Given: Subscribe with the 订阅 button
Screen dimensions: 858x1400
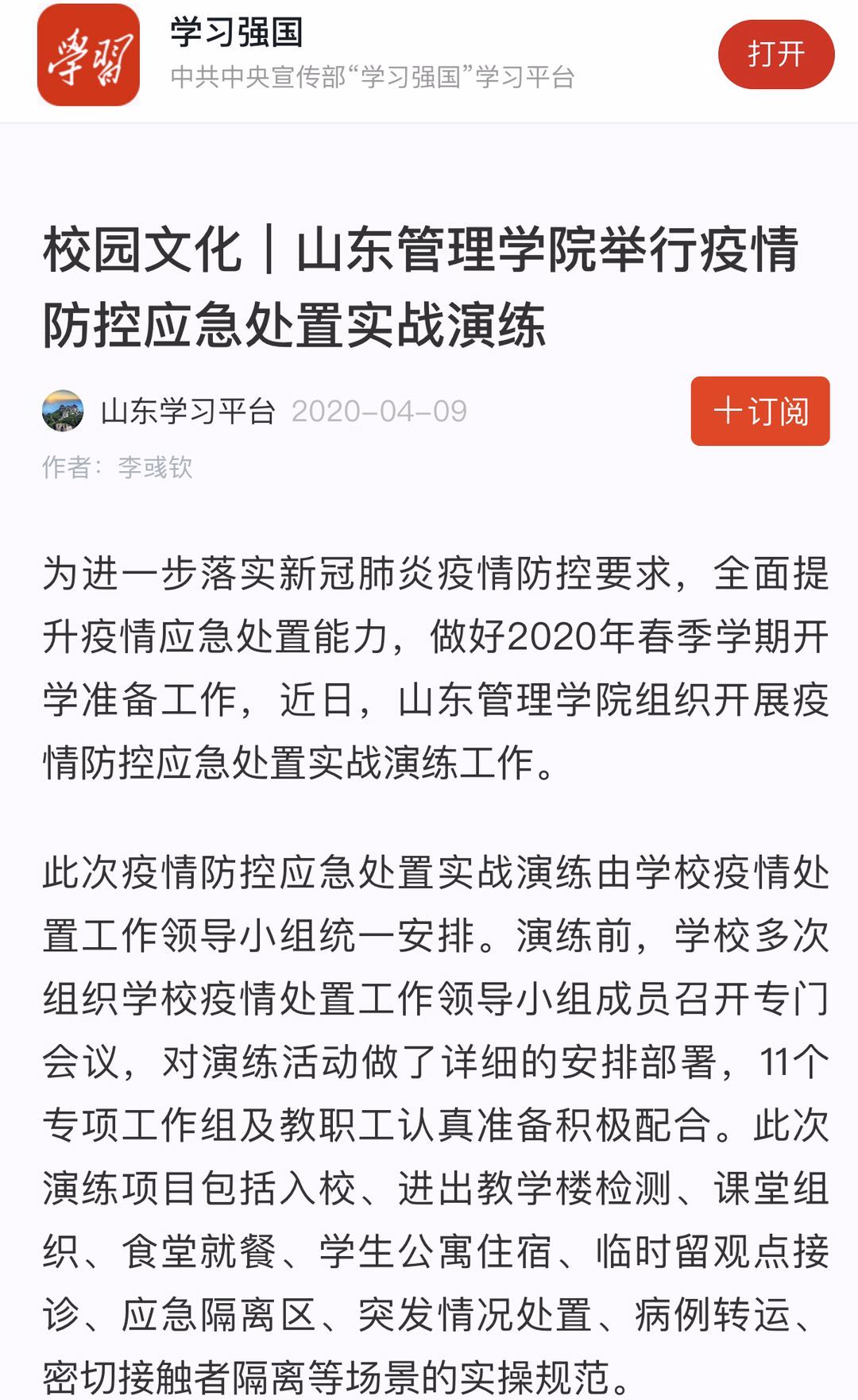Looking at the screenshot, I should [x=760, y=411].
